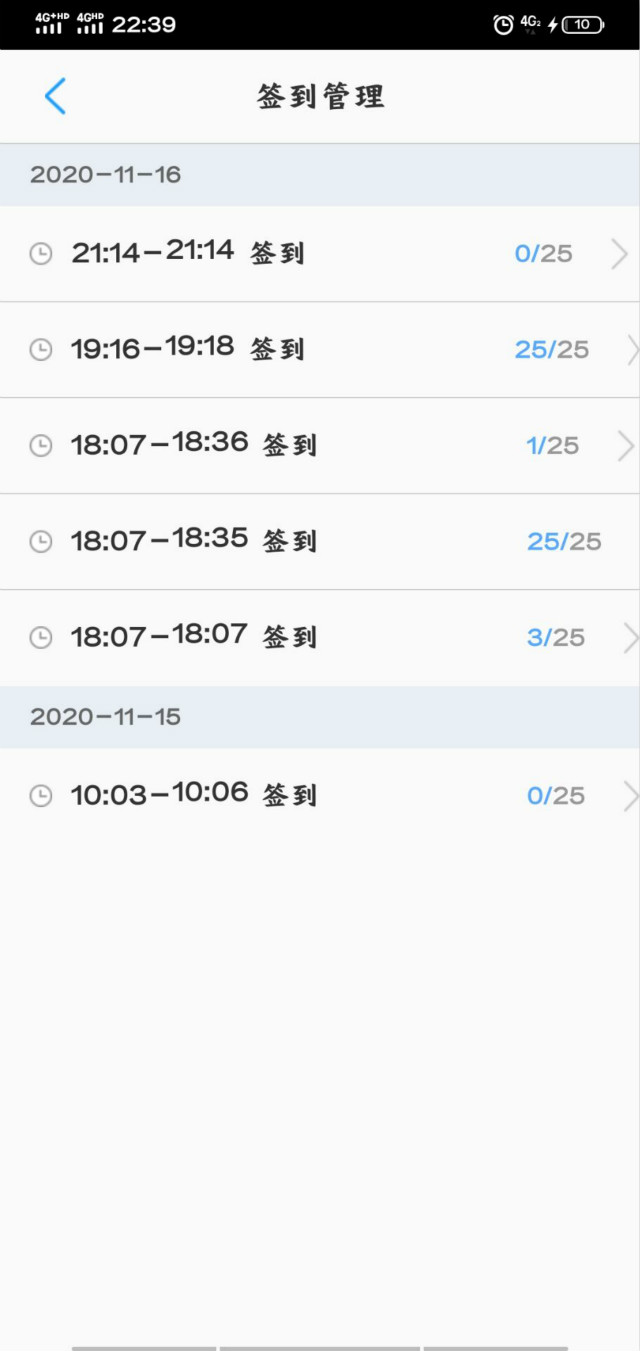Open the 21:14–21:14 签到 record

320,253
